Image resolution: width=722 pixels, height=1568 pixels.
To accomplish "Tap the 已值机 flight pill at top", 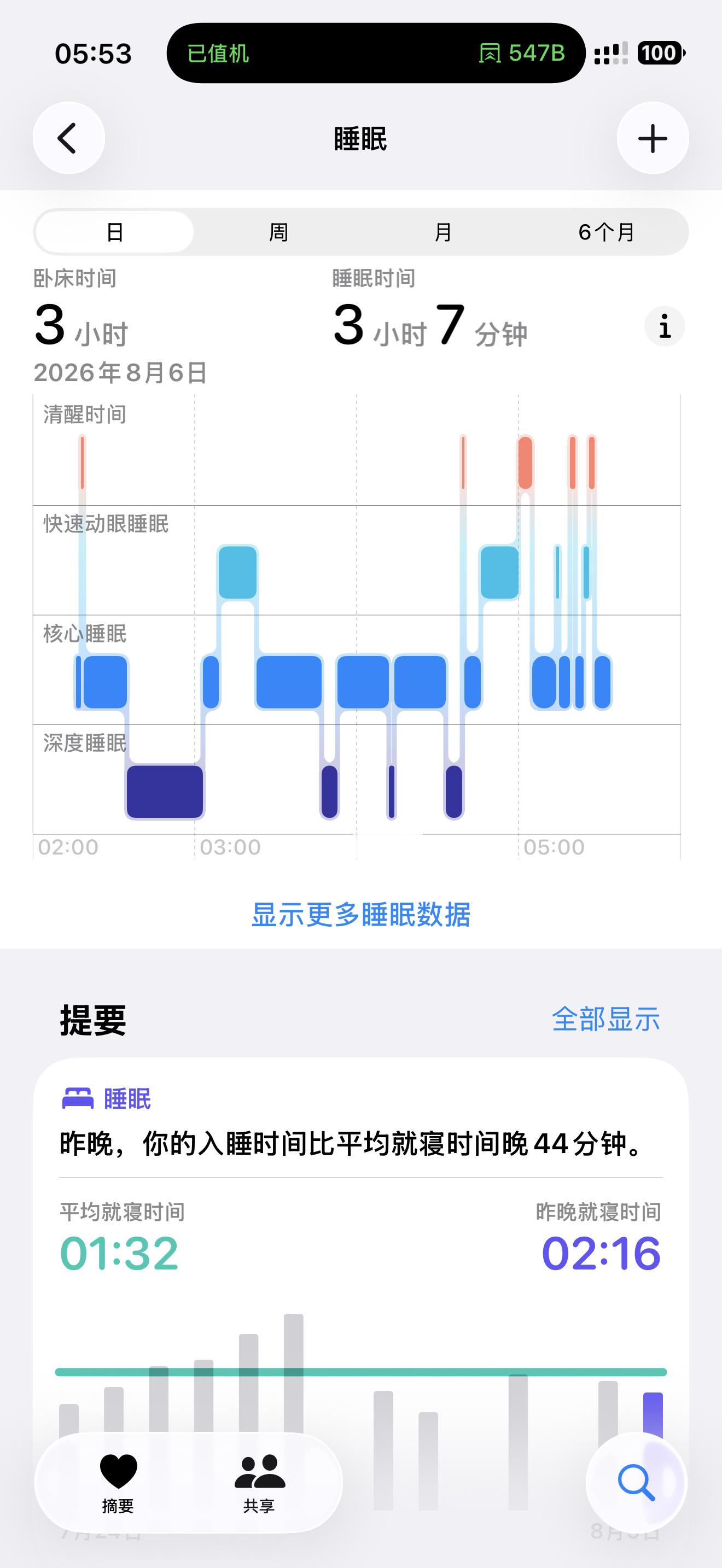I will tap(376, 53).
